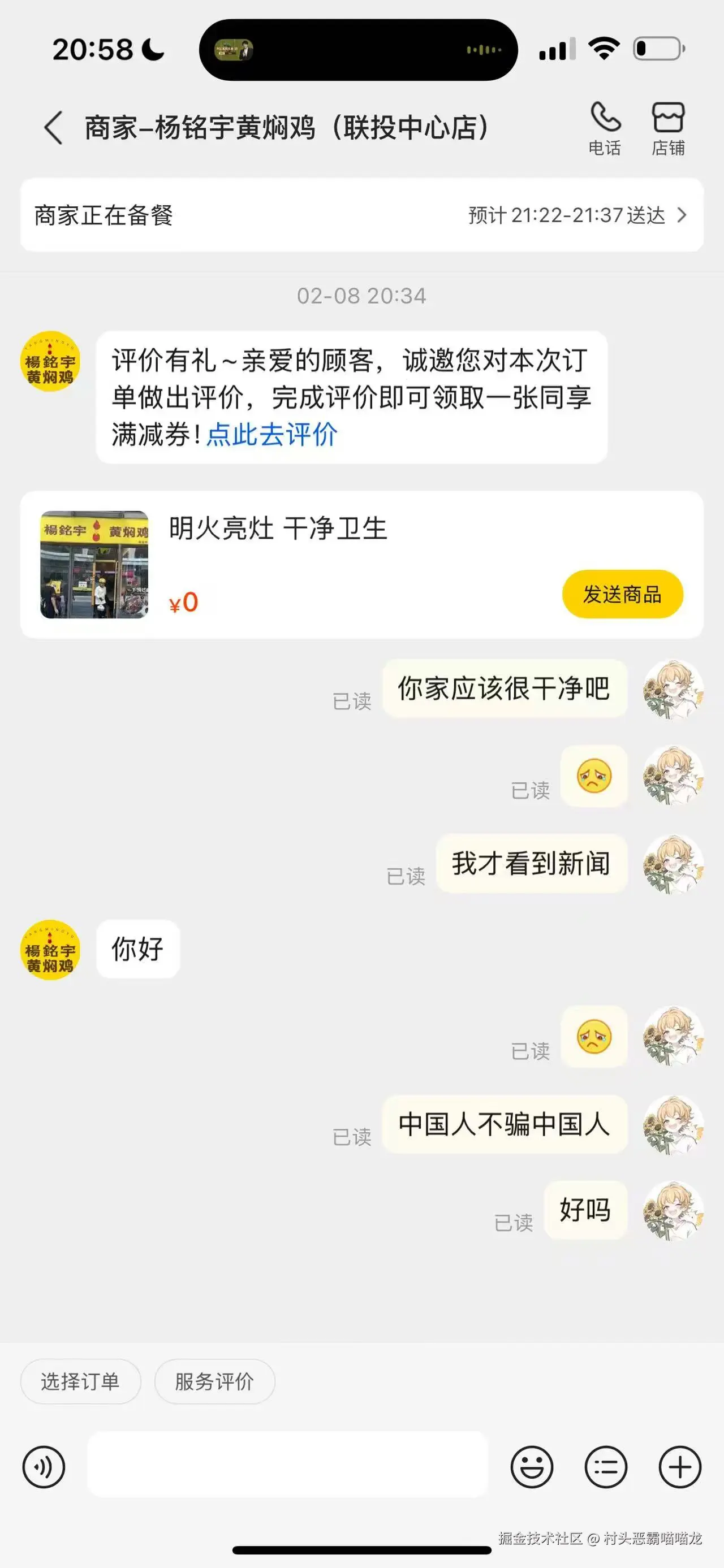This screenshot has width=724, height=1568.
Task: Expand the delivery status with its chevron
Action: pyautogui.click(x=683, y=215)
